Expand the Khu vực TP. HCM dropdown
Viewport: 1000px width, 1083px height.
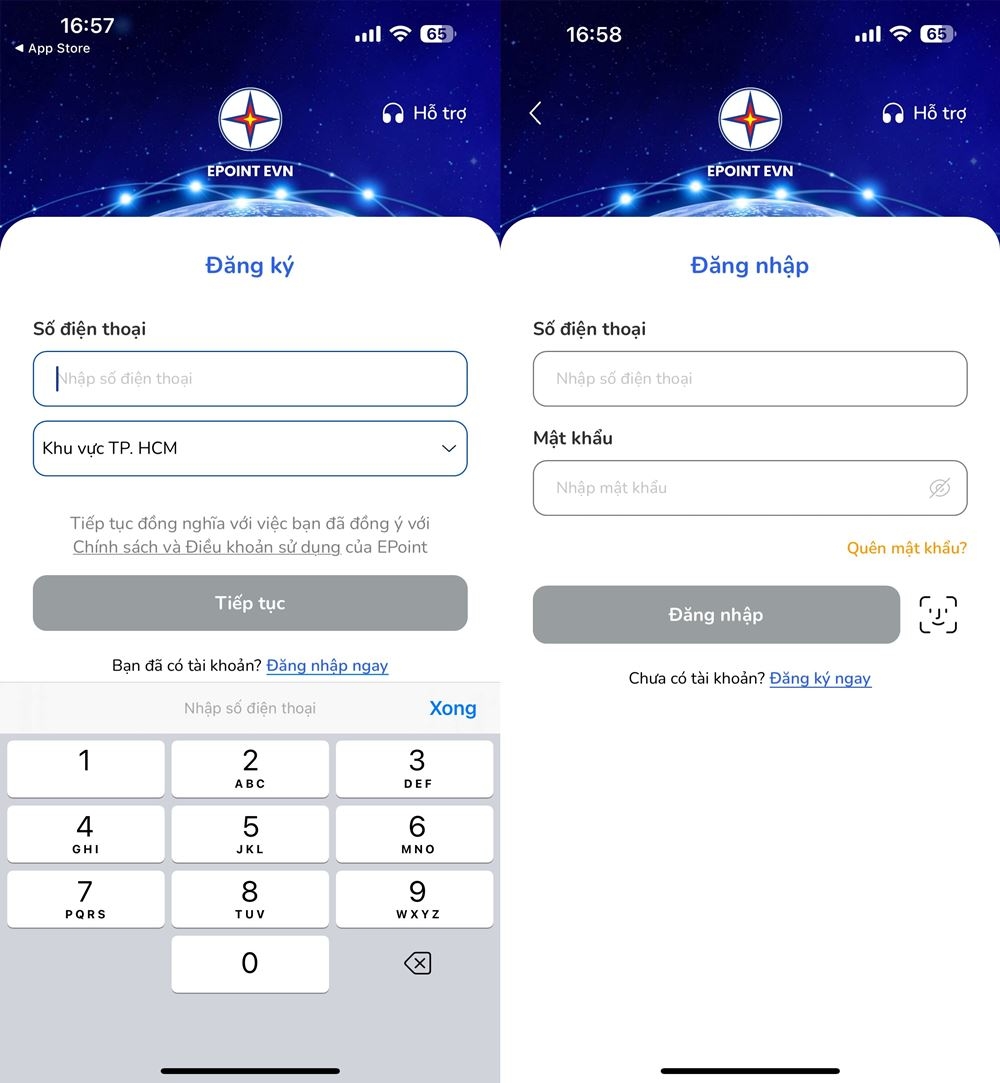pos(250,448)
